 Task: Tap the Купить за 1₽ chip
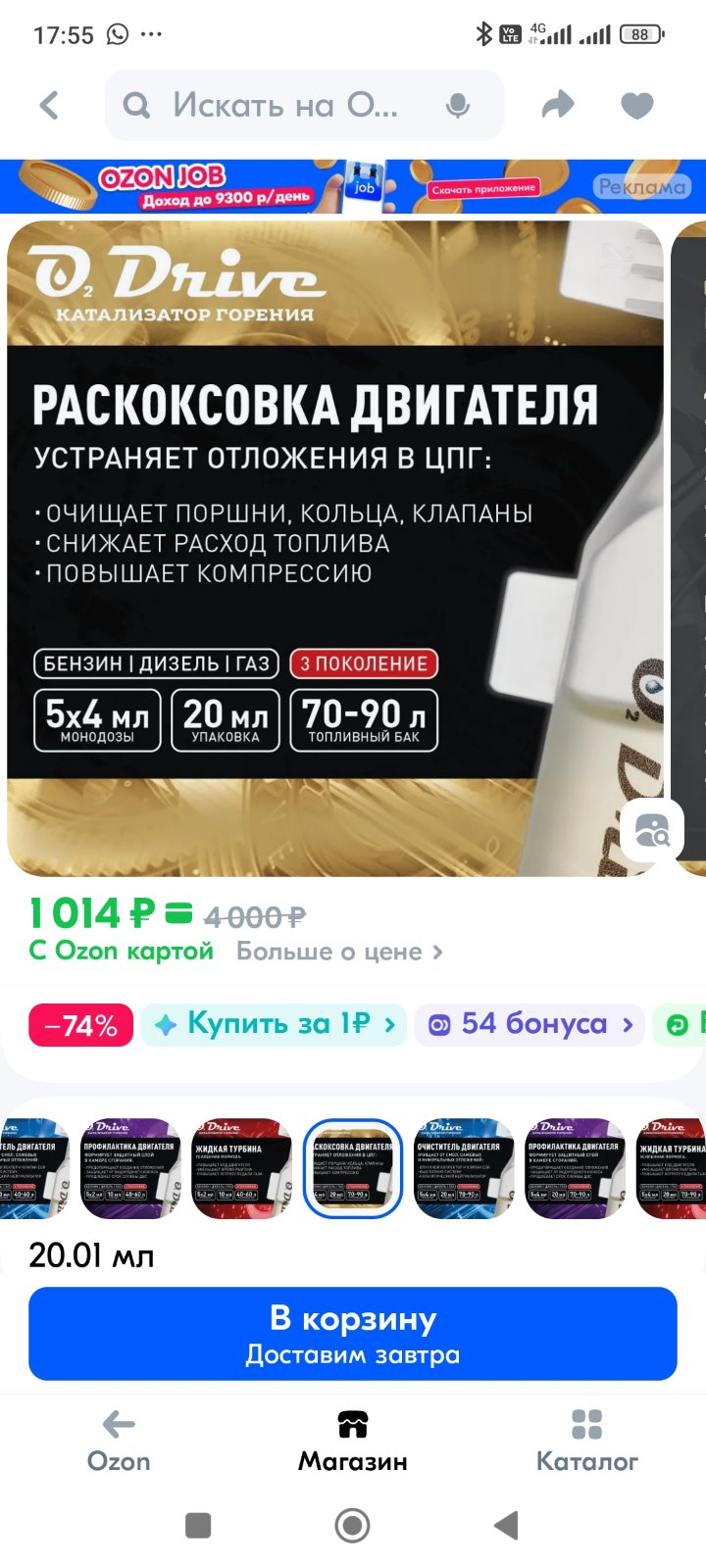[274, 1024]
